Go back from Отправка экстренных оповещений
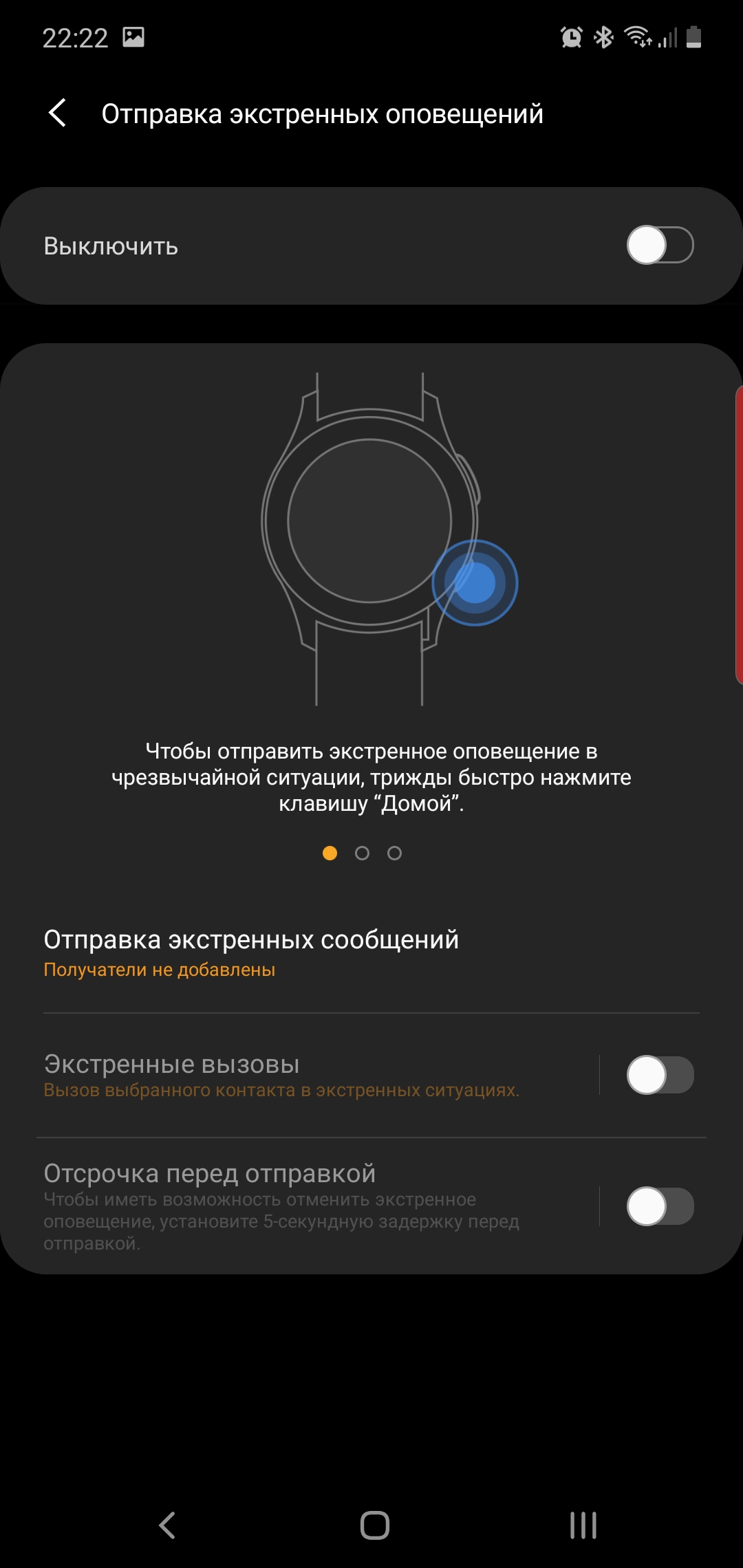The height and width of the screenshot is (1568, 743). tap(58, 113)
